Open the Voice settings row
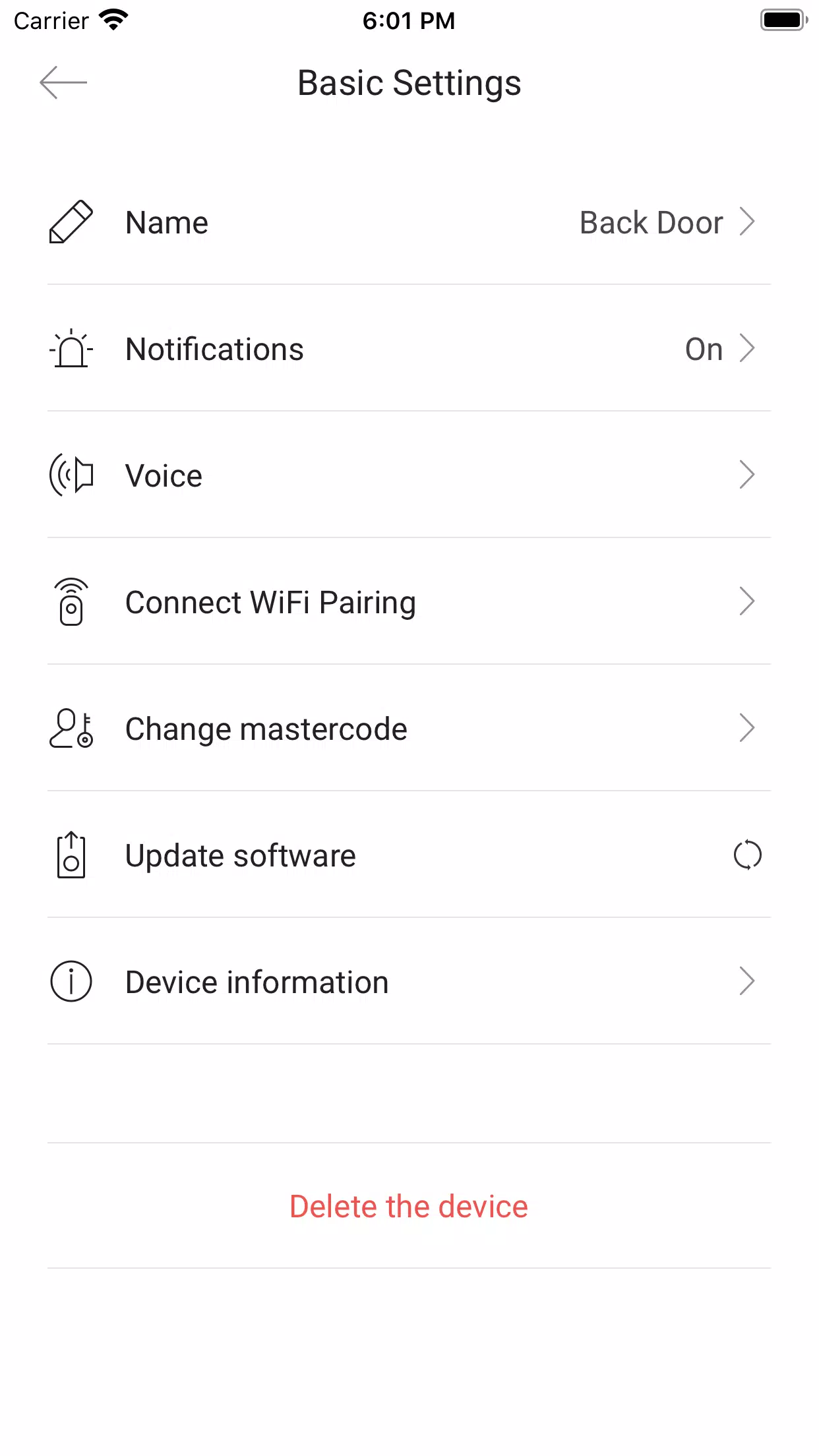This screenshot has height=1456, width=819. 409,475
